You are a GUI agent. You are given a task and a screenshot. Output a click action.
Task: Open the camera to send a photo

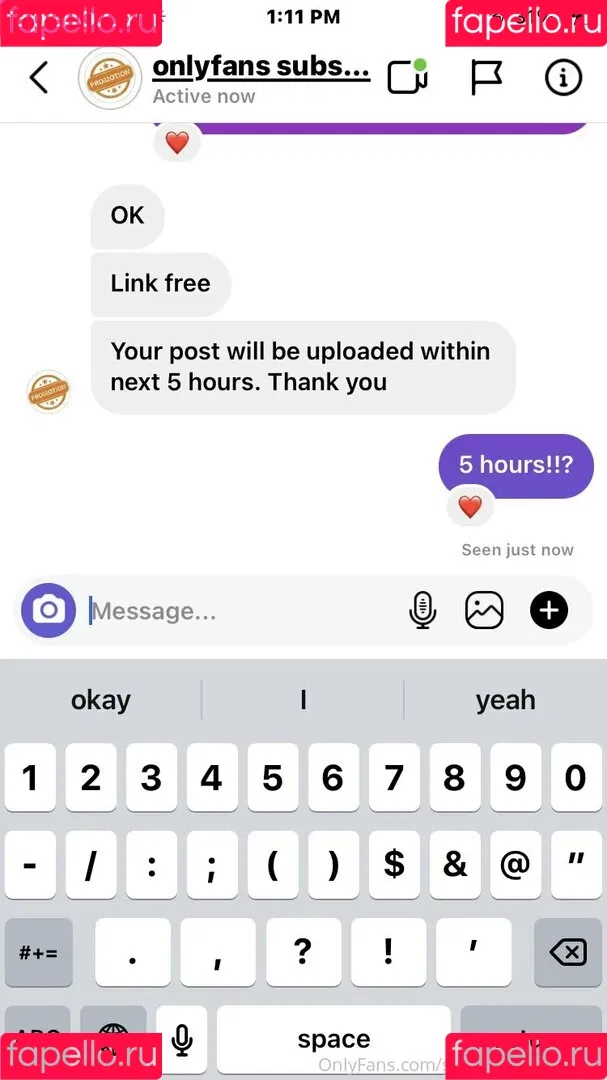click(48, 610)
